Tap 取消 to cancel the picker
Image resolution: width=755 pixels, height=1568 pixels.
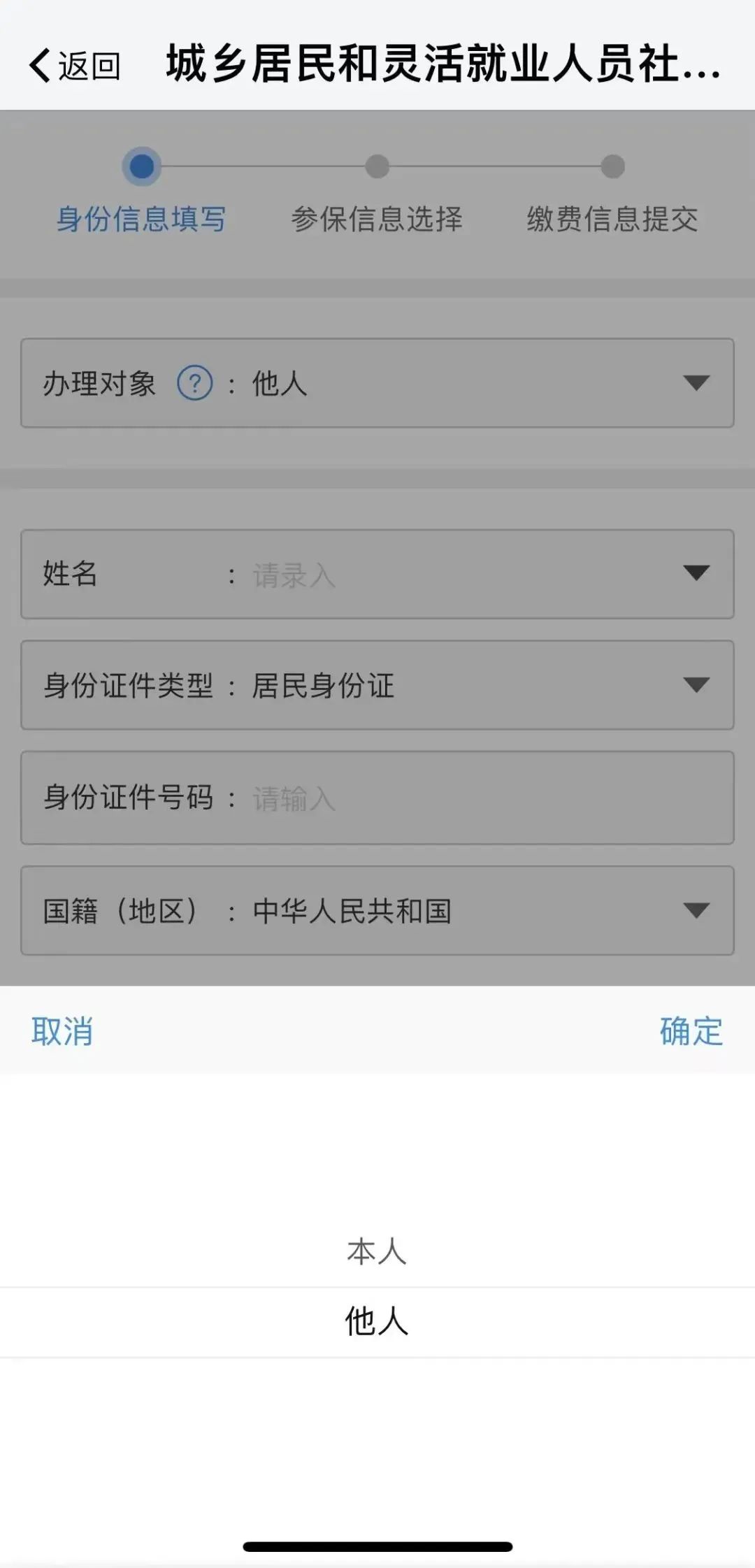coord(62,1031)
